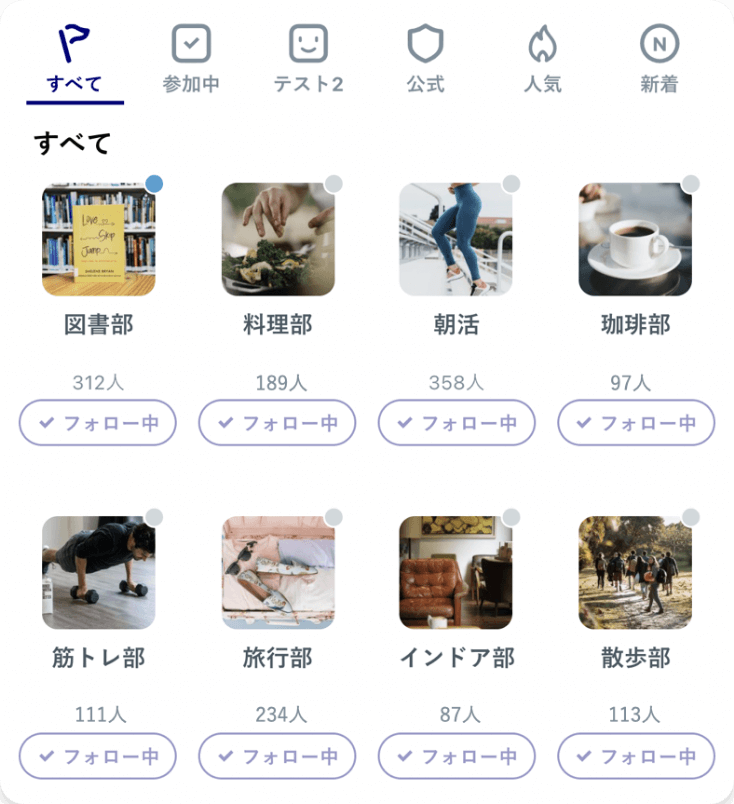Click the checkmark icon above 参加中

coord(190,42)
